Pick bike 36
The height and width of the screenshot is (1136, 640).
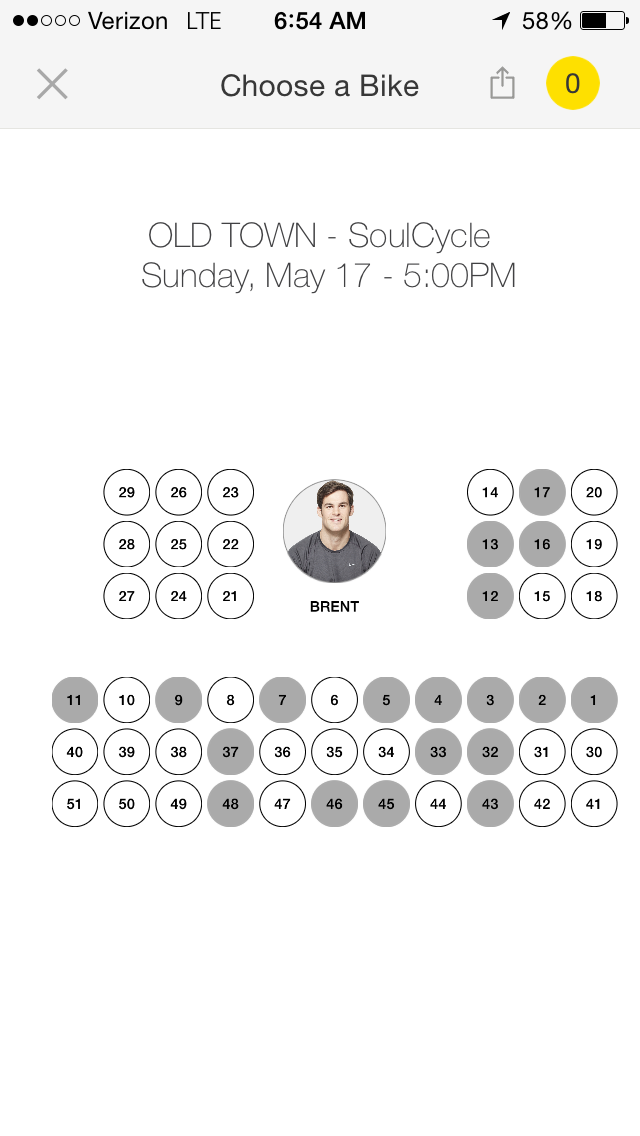point(283,752)
